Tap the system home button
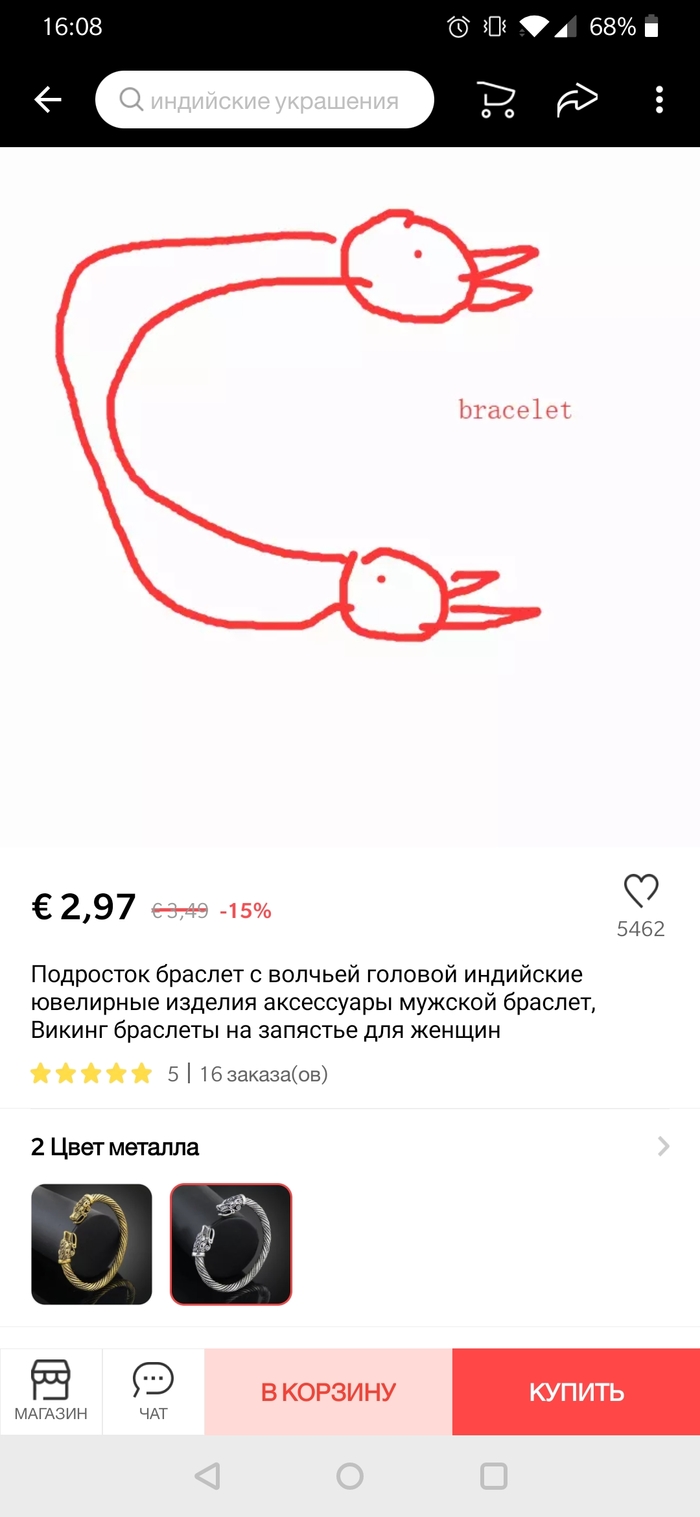This screenshot has width=700, height=1517. pyautogui.click(x=350, y=1476)
